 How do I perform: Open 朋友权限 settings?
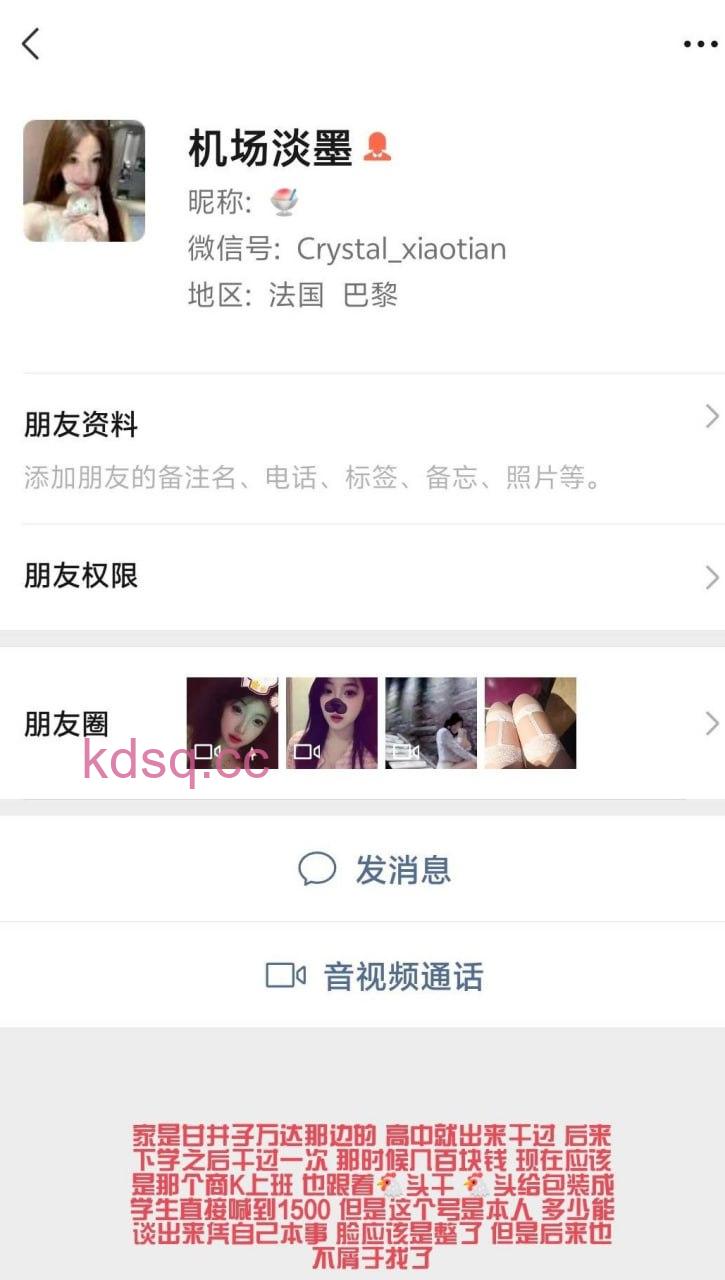[362, 576]
